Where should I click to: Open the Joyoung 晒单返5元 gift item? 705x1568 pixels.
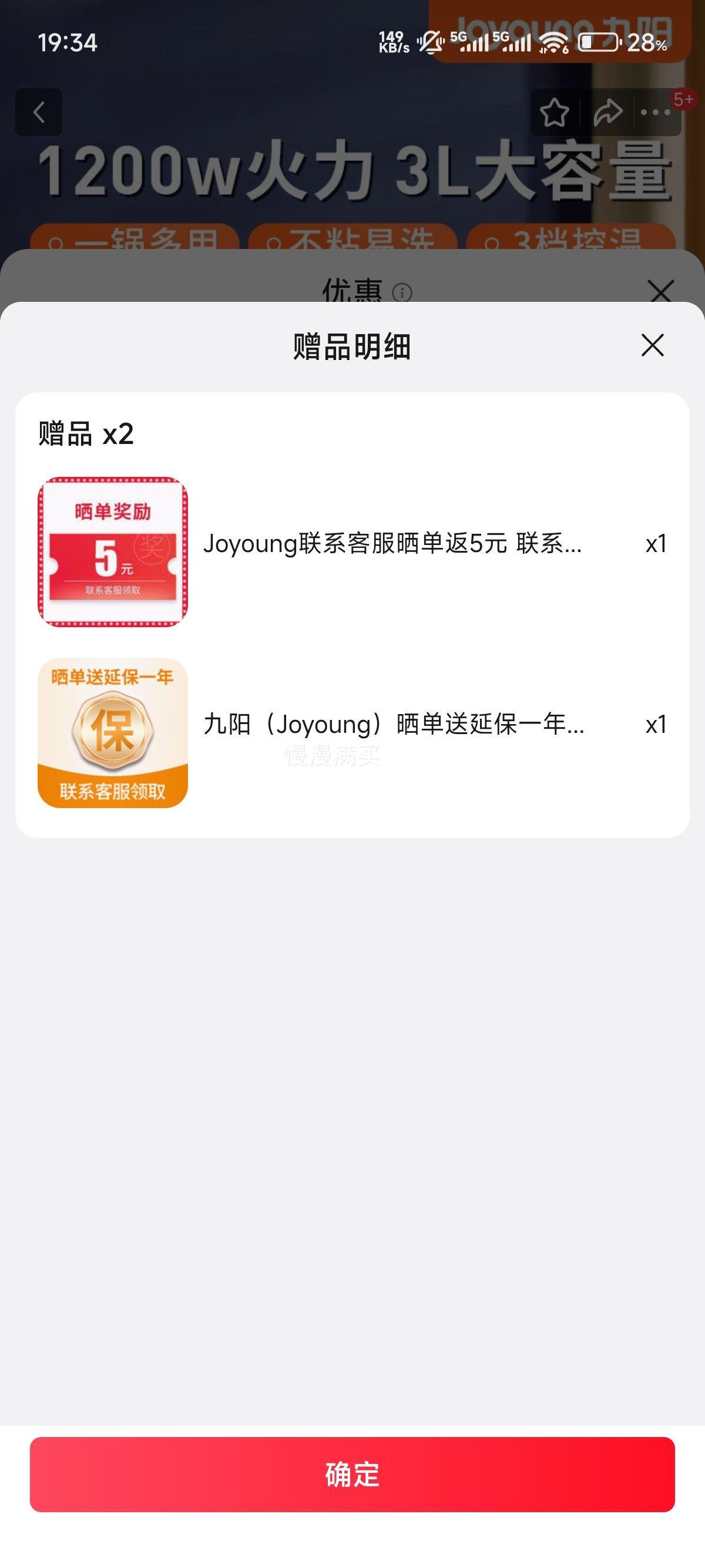352,551
